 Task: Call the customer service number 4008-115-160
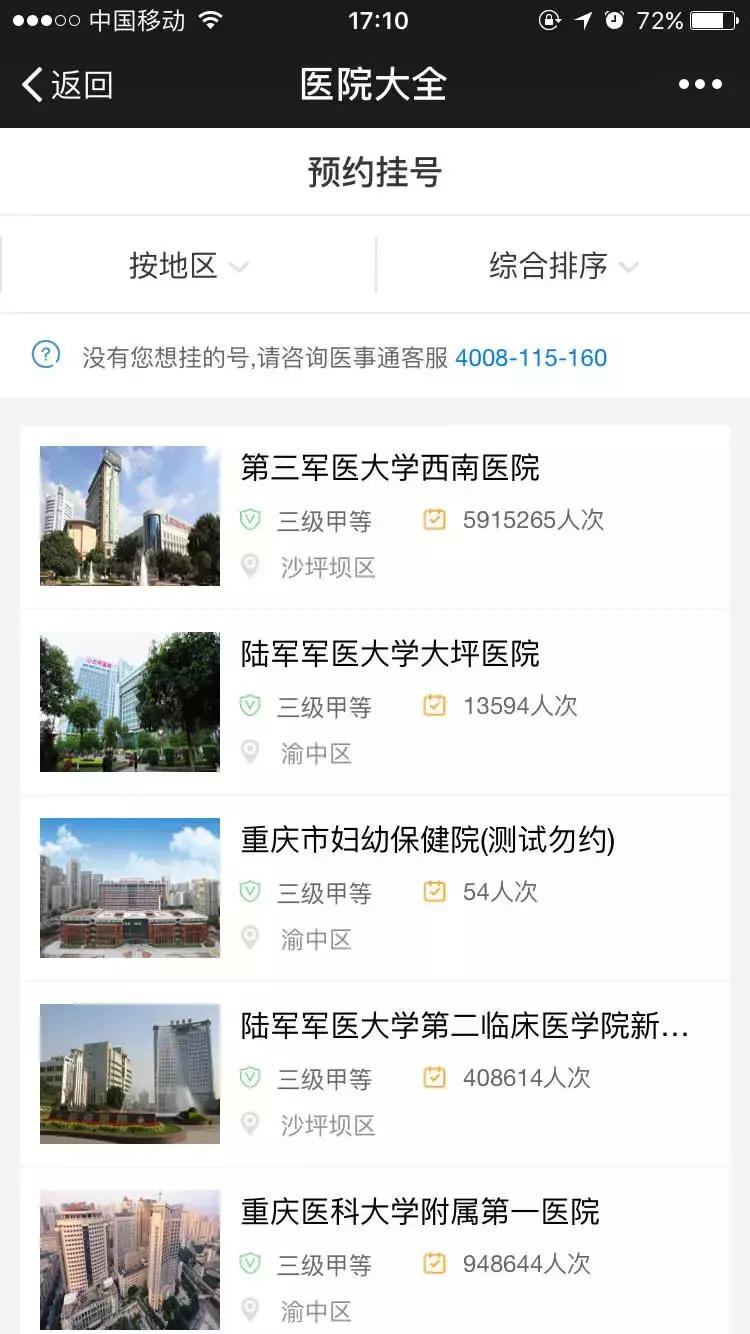[530, 357]
